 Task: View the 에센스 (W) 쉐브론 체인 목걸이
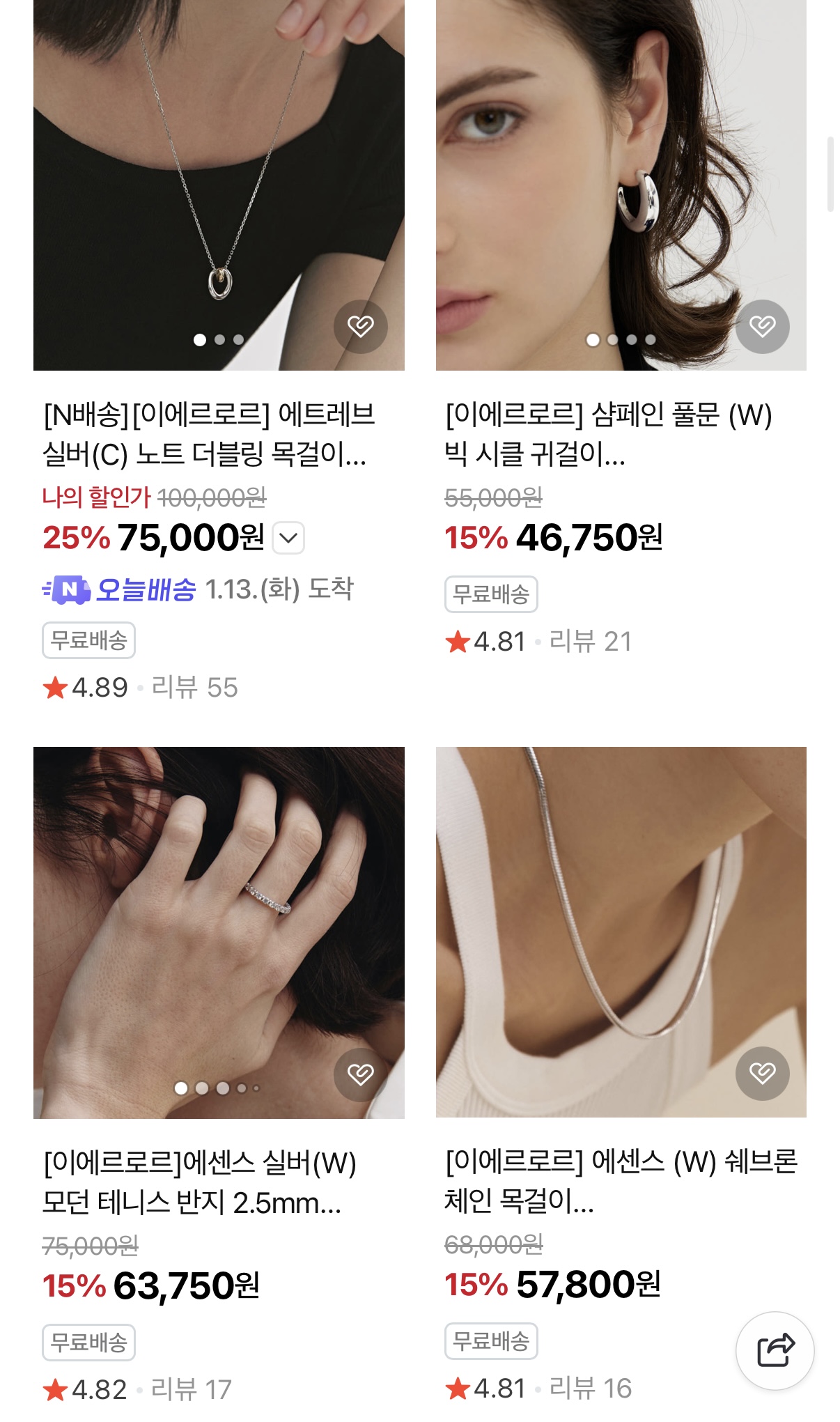point(621,1181)
